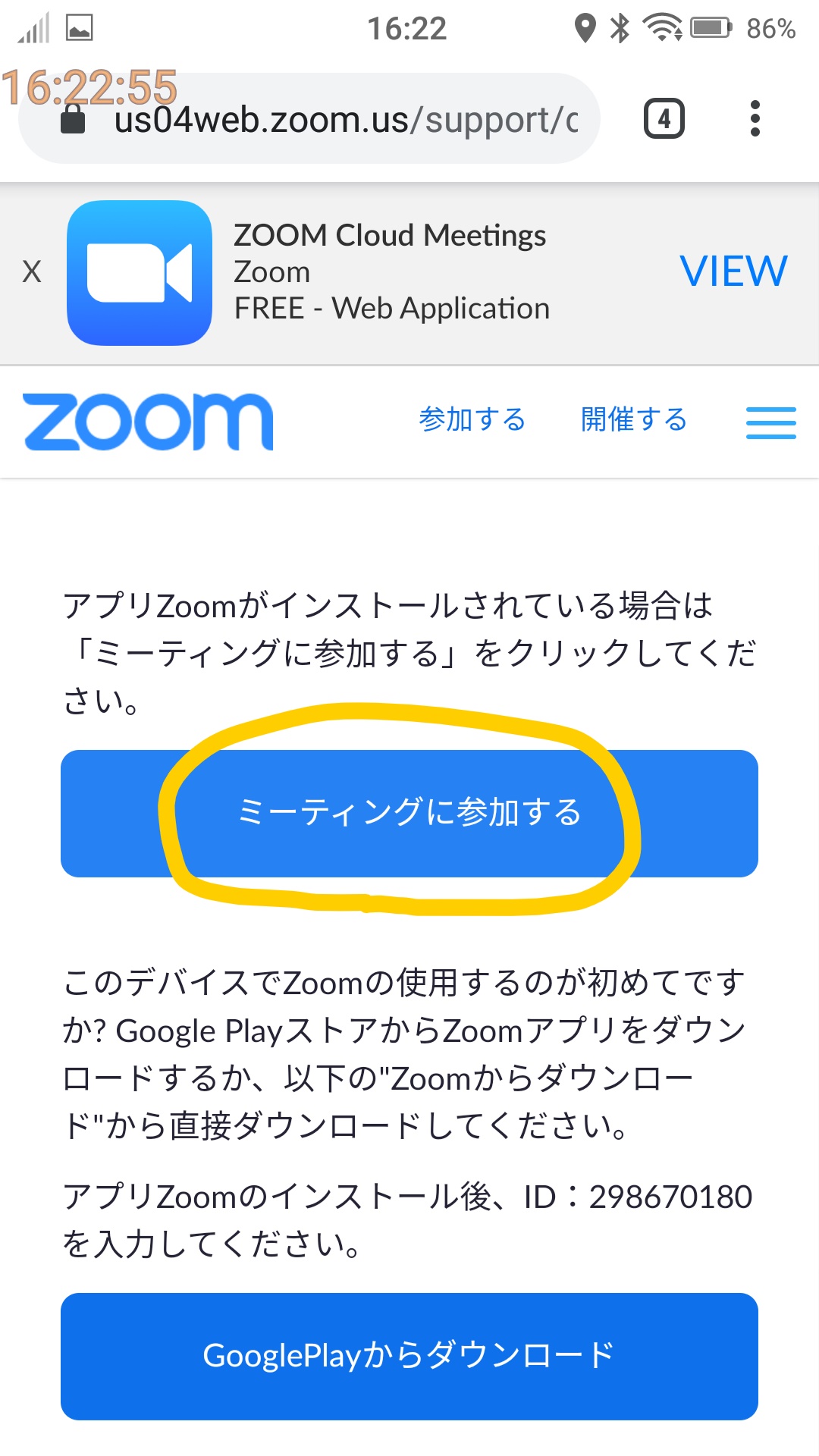
Task: Tap the 開催する link in header
Action: point(634,419)
